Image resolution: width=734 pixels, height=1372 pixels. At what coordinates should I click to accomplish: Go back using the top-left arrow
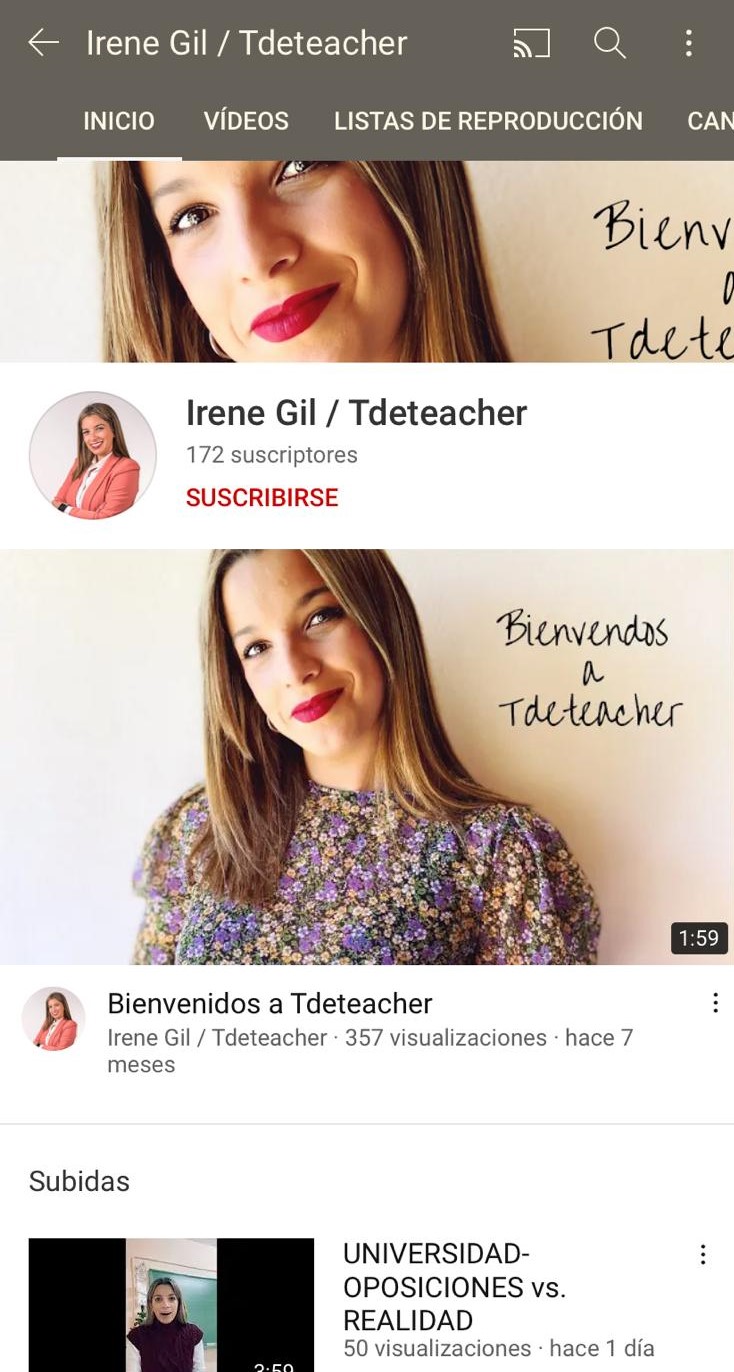(43, 43)
